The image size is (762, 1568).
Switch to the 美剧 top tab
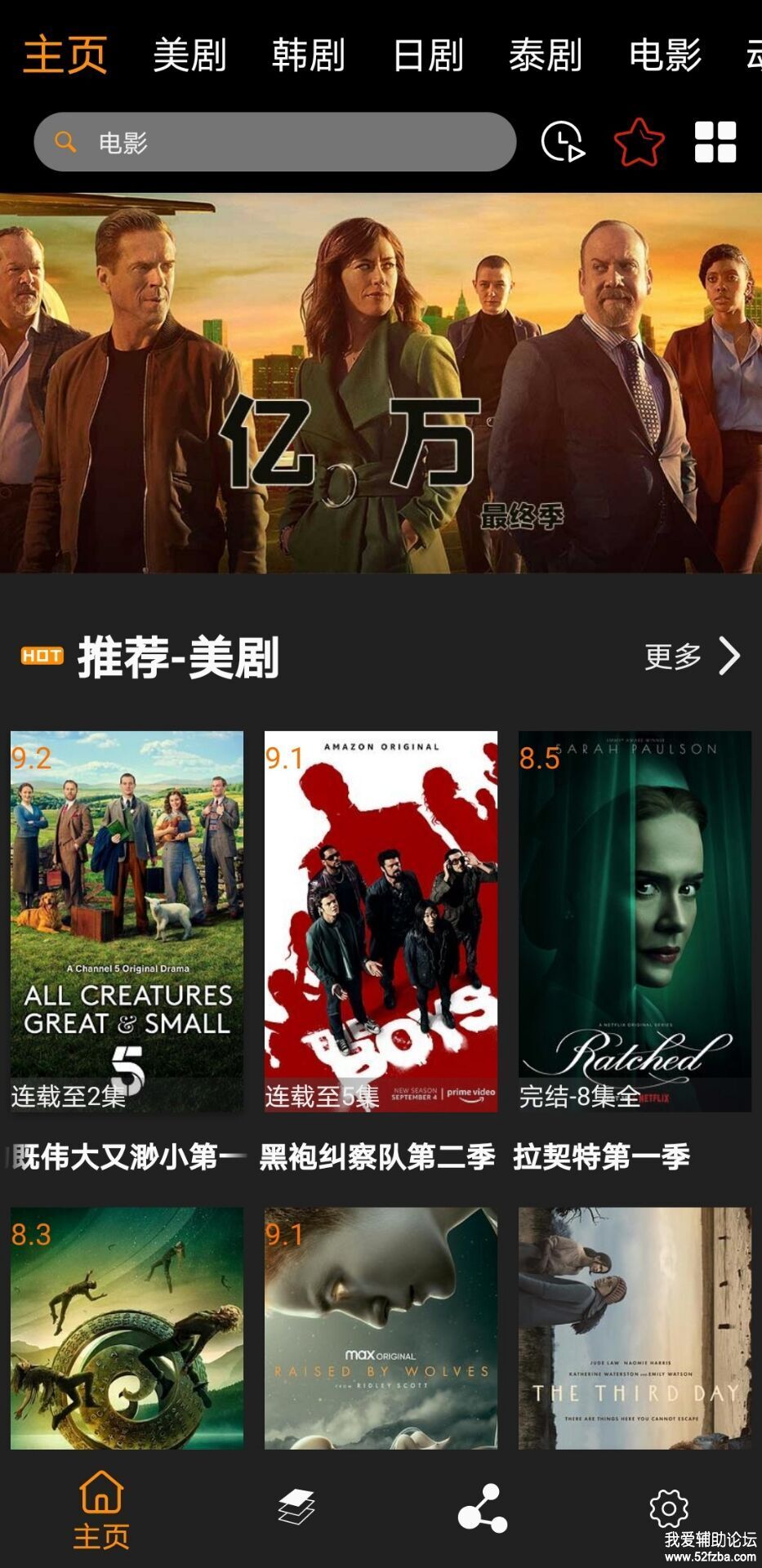click(x=189, y=56)
